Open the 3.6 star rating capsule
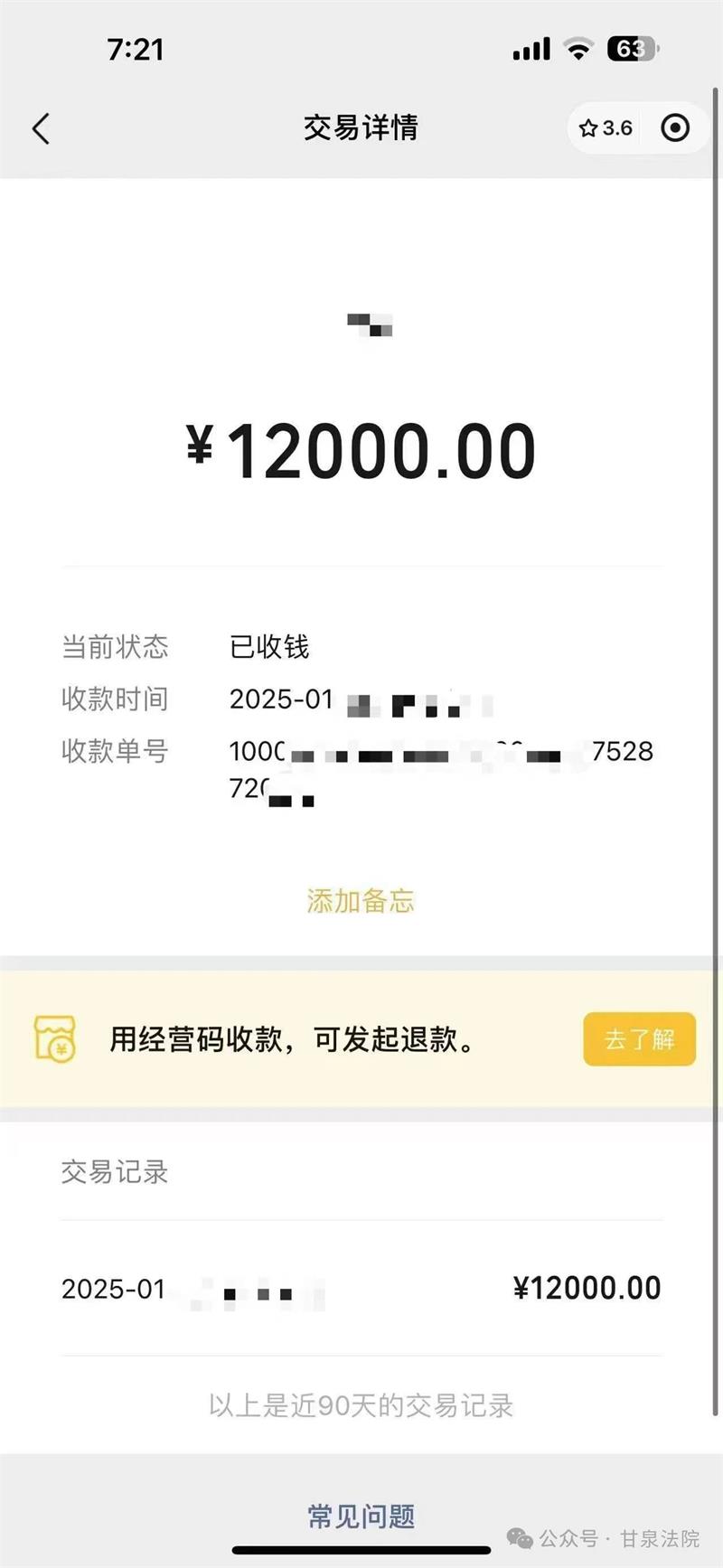This screenshot has height=1568, width=723. (x=606, y=128)
